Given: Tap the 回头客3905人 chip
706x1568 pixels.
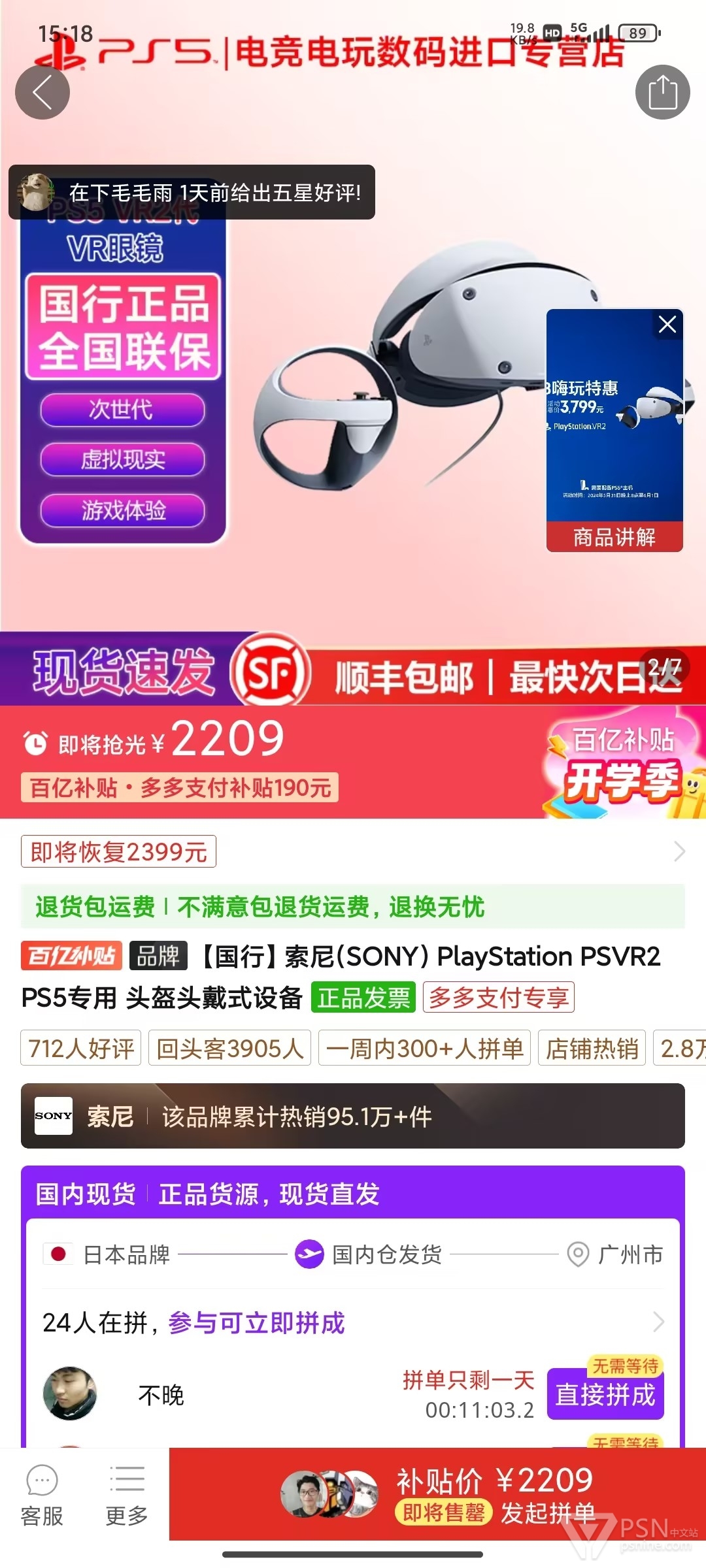Looking at the screenshot, I should [229, 1048].
